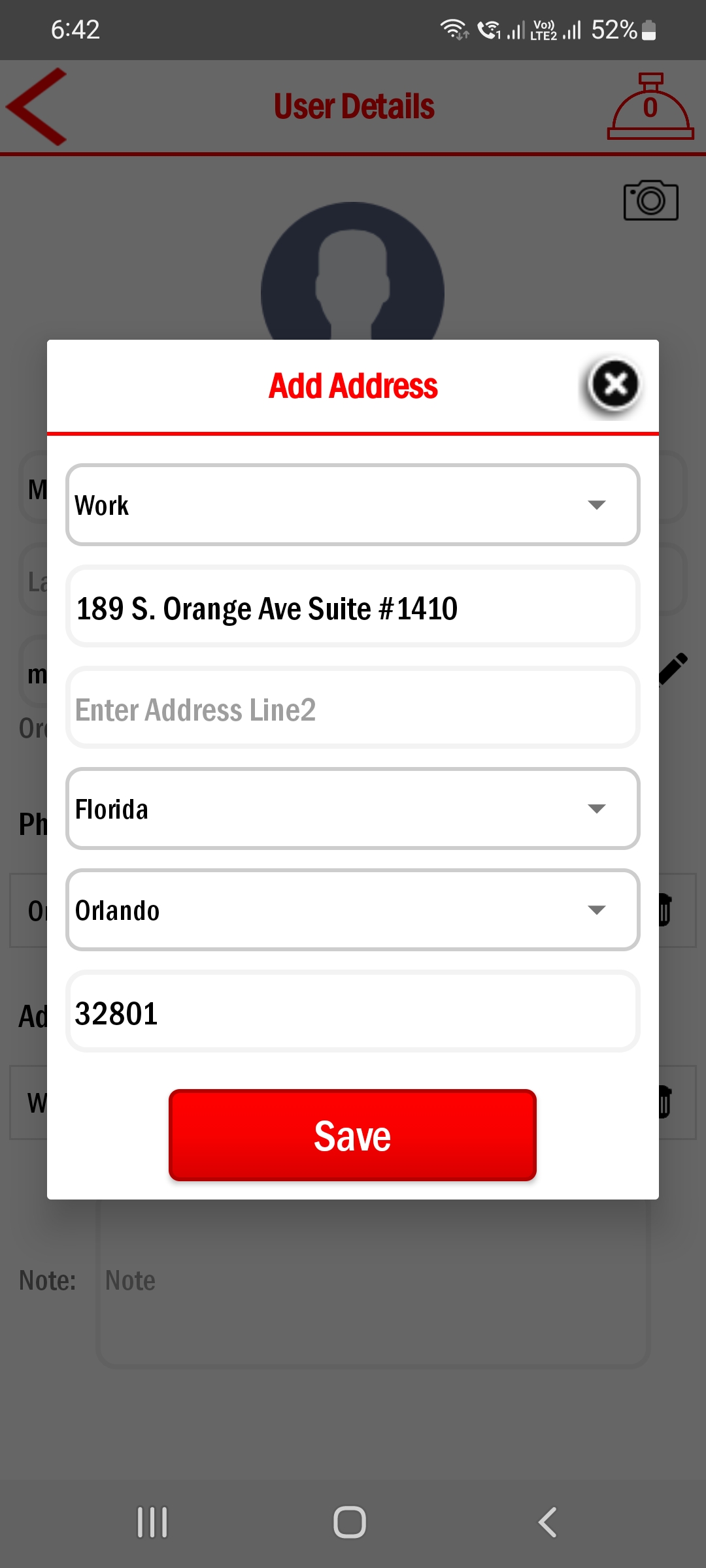This screenshot has width=706, height=1568.
Task: Save the new address
Action: click(x=352, y=1135)
